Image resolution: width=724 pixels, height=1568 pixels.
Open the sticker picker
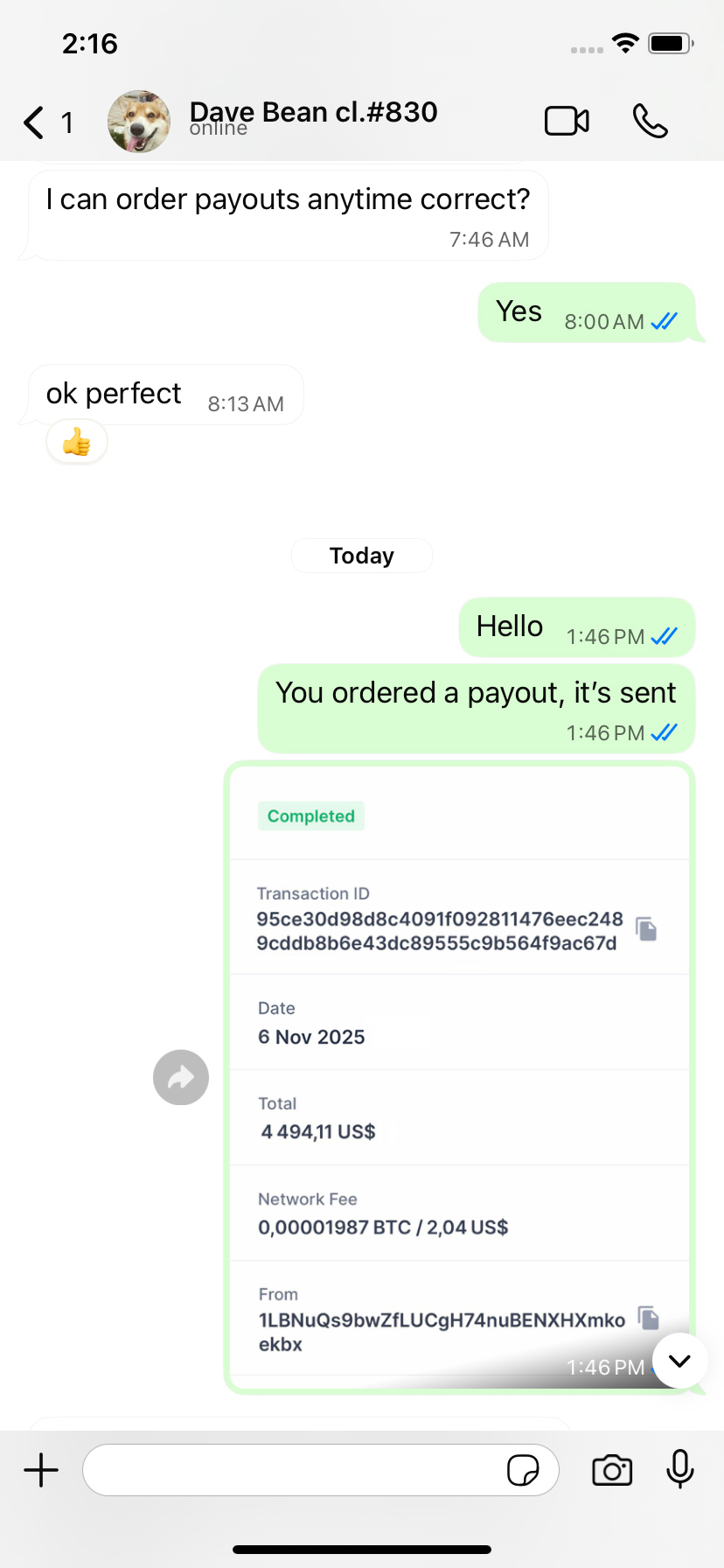click(523, 1470)
